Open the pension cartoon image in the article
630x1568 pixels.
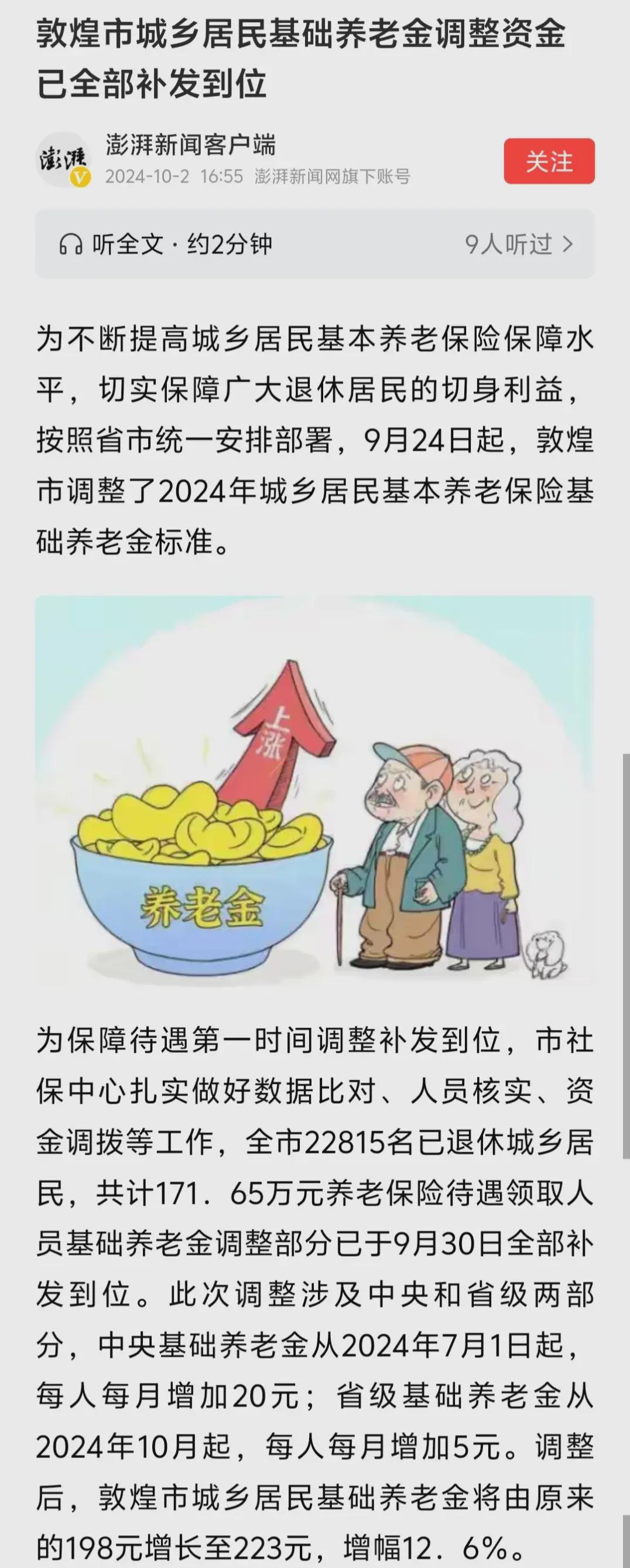(x=314, y=790)
